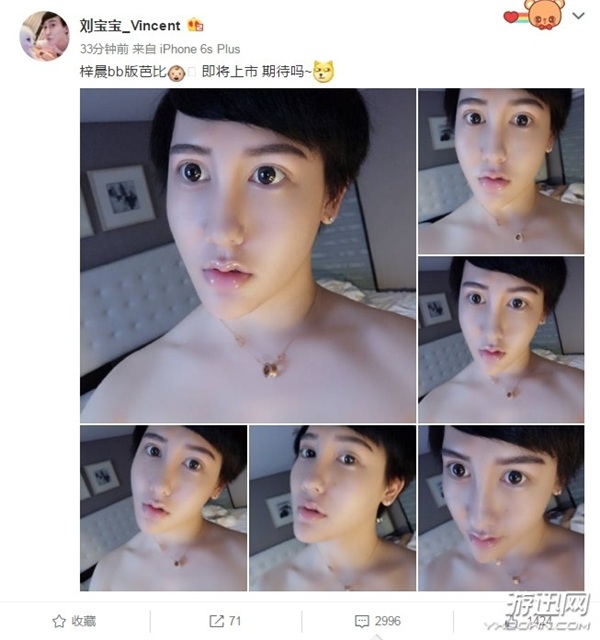The height and width of the screenshot is (640, 600).
Task: Repost this post with 71 reposts
Action: coord(224,621)
